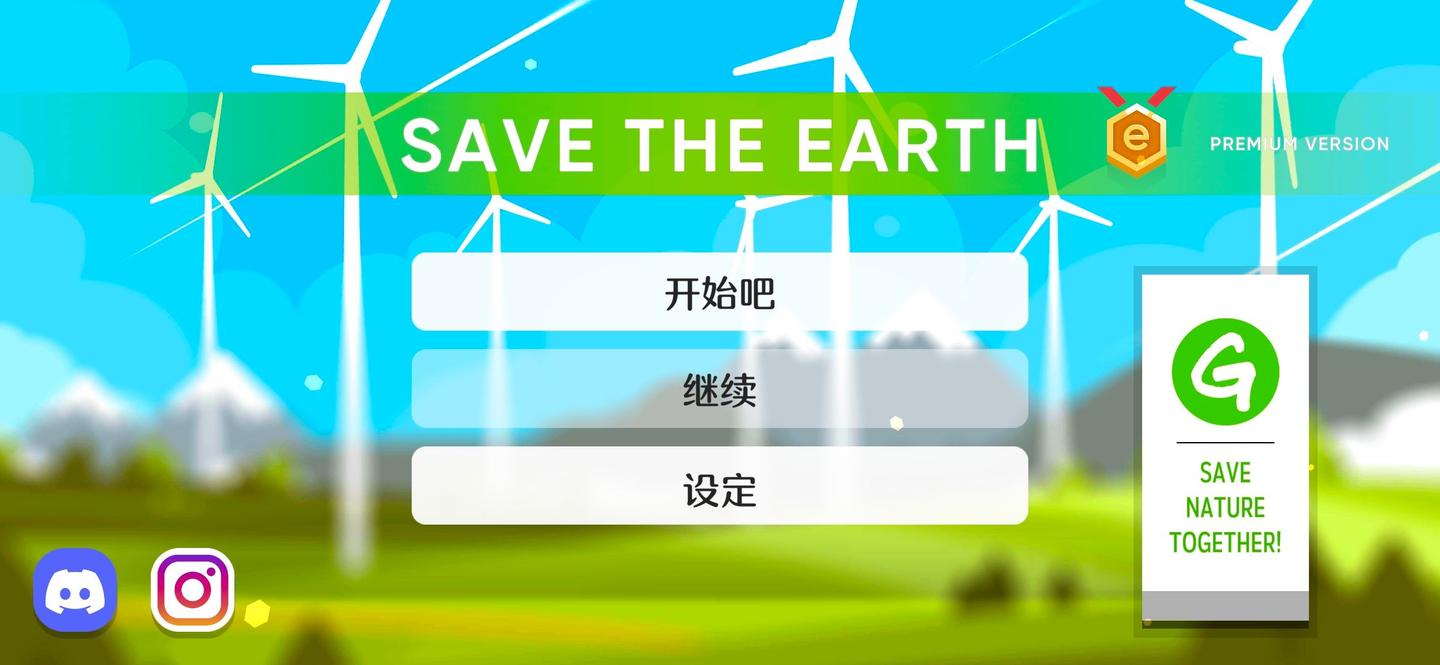Open the Instagram page icon
This screenshot has width=1440, height=665.
click(x=193, y=590)
